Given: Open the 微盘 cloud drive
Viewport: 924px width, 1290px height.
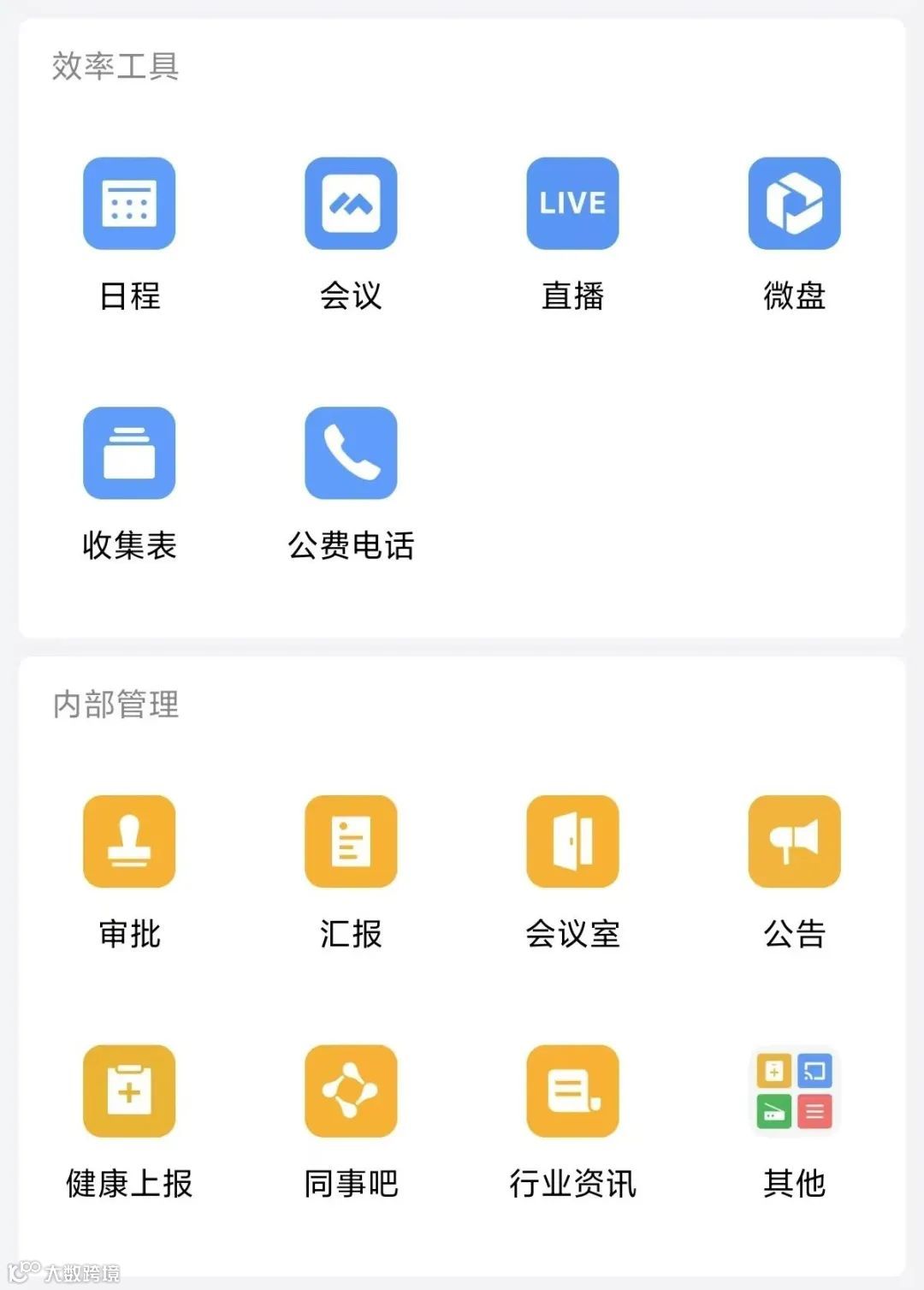Looking at the screenshot, I should (794, 204).
